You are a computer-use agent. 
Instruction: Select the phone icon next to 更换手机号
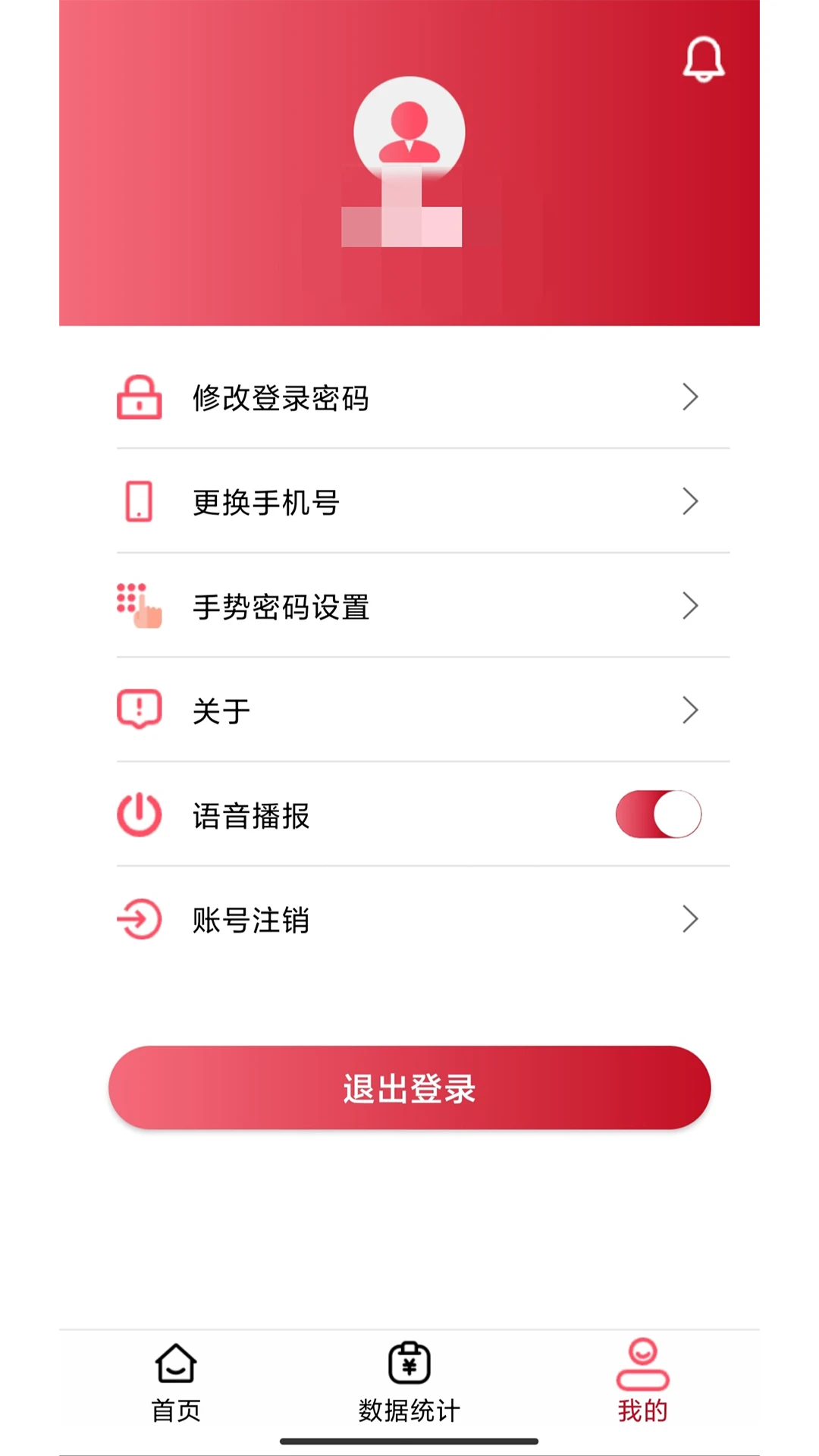click(x=140, y=501)
